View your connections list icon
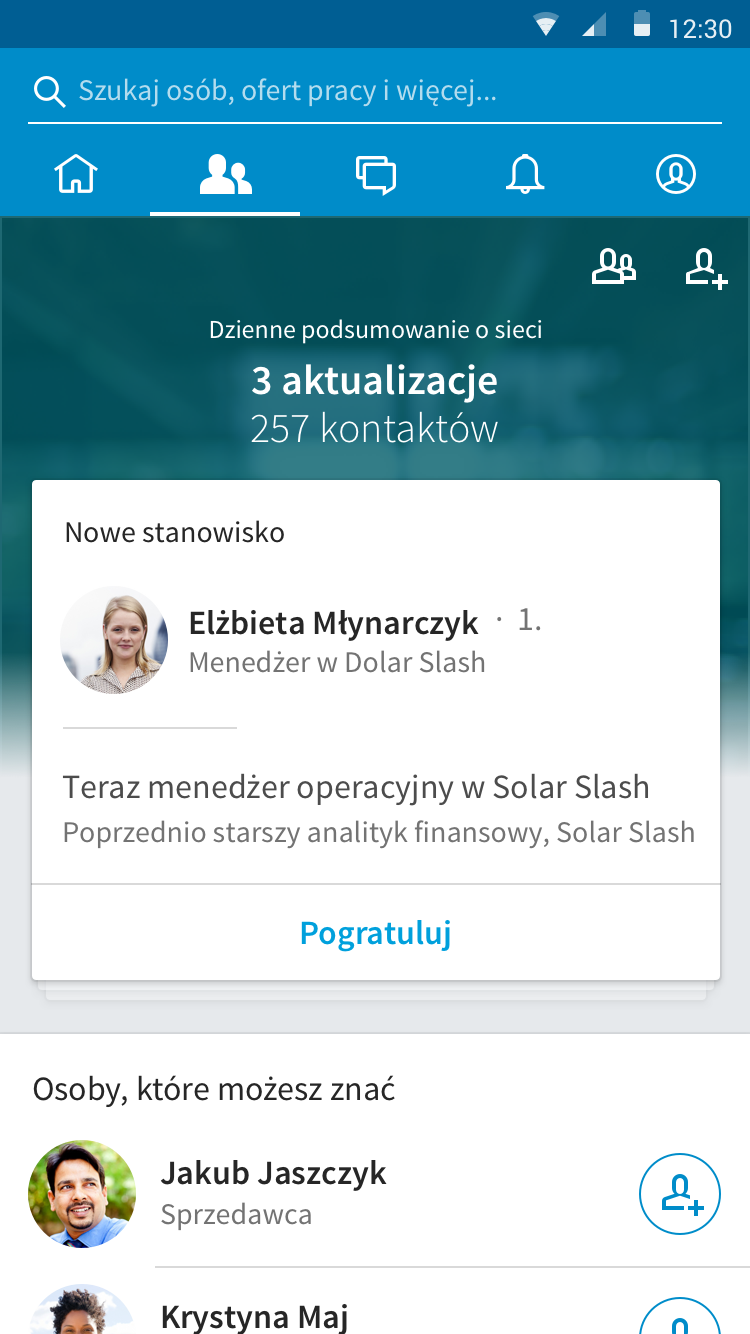This screenshot has height=1334, width=750. click(613, 267)
